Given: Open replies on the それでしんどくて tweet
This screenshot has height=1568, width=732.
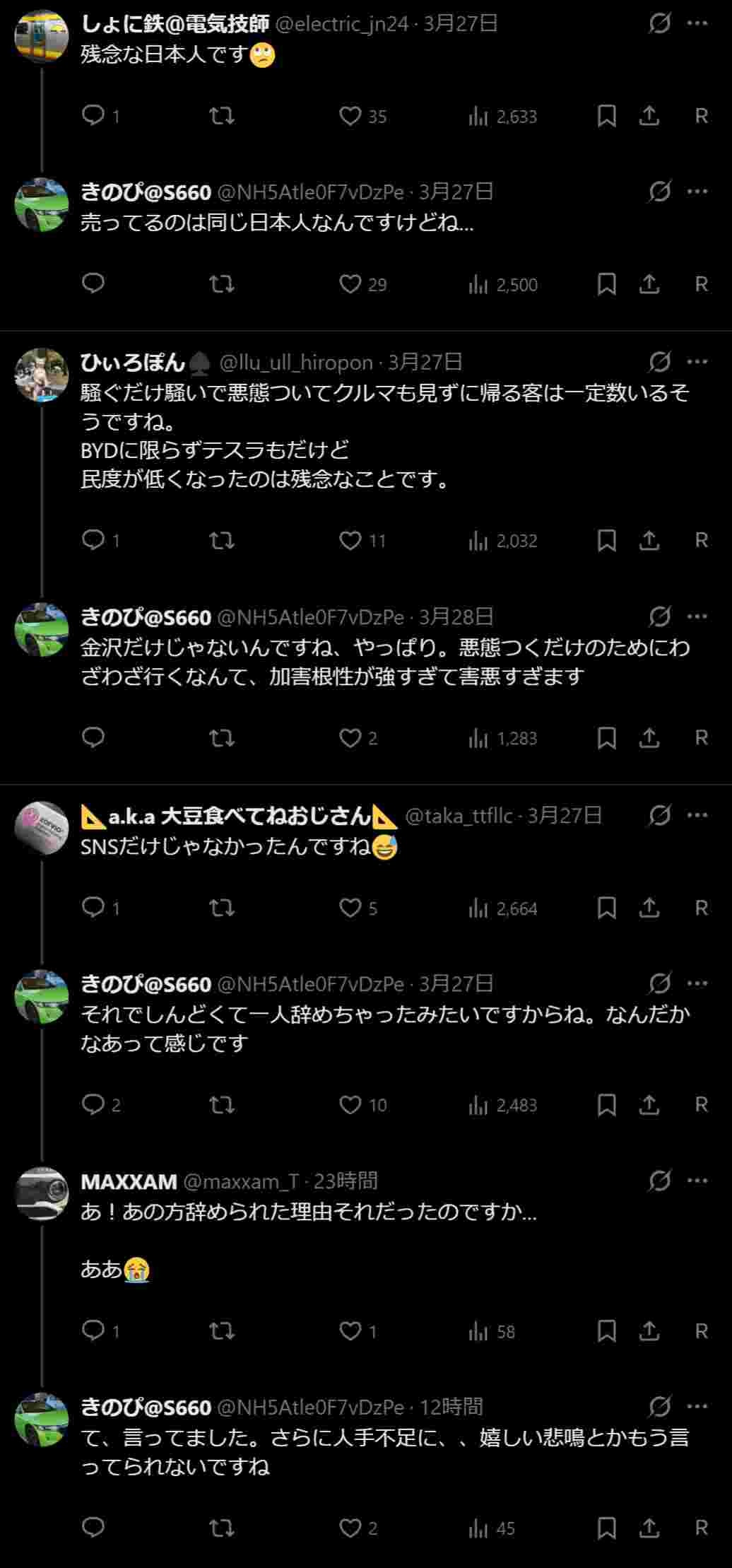Looking at the screenshot, I should tap(93, 1105).
